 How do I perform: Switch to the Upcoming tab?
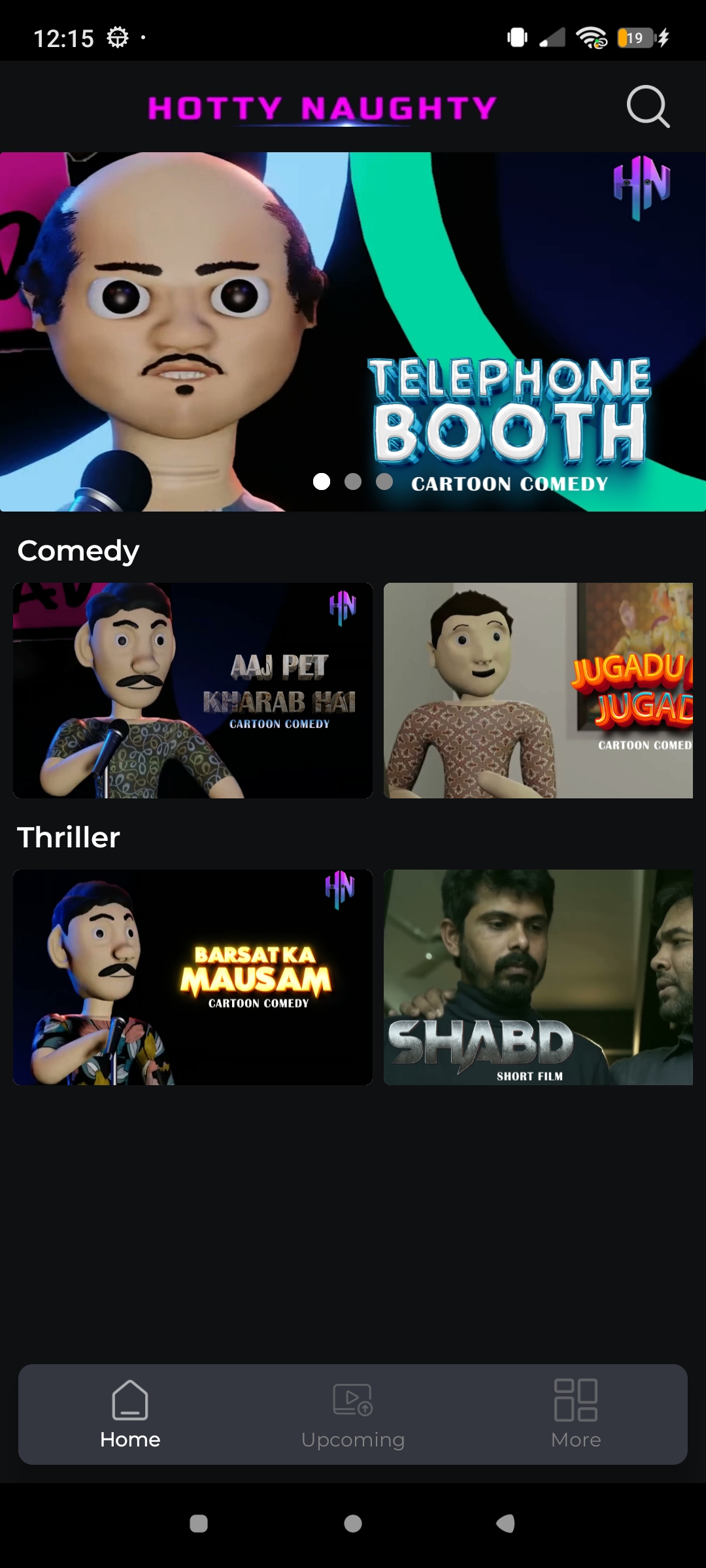(x=353, y=1414)
